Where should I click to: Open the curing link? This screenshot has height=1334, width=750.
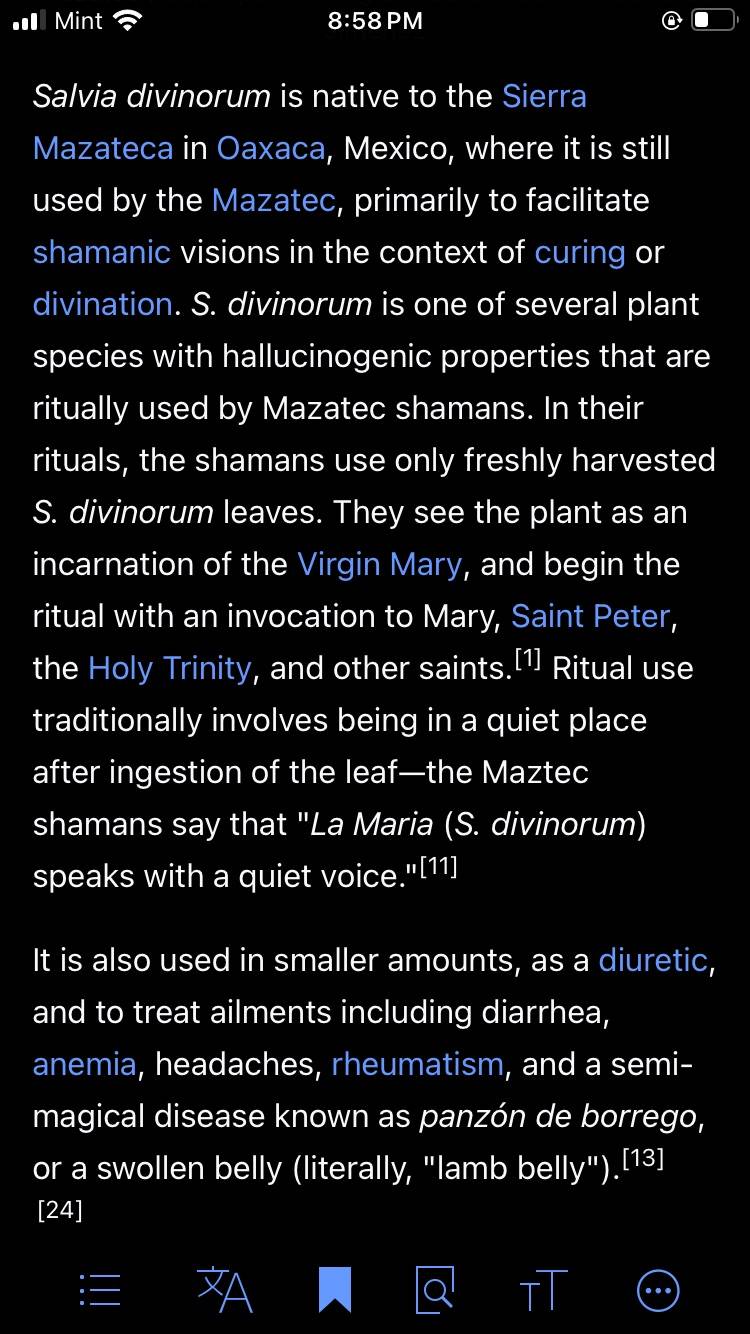pos(580,253)
